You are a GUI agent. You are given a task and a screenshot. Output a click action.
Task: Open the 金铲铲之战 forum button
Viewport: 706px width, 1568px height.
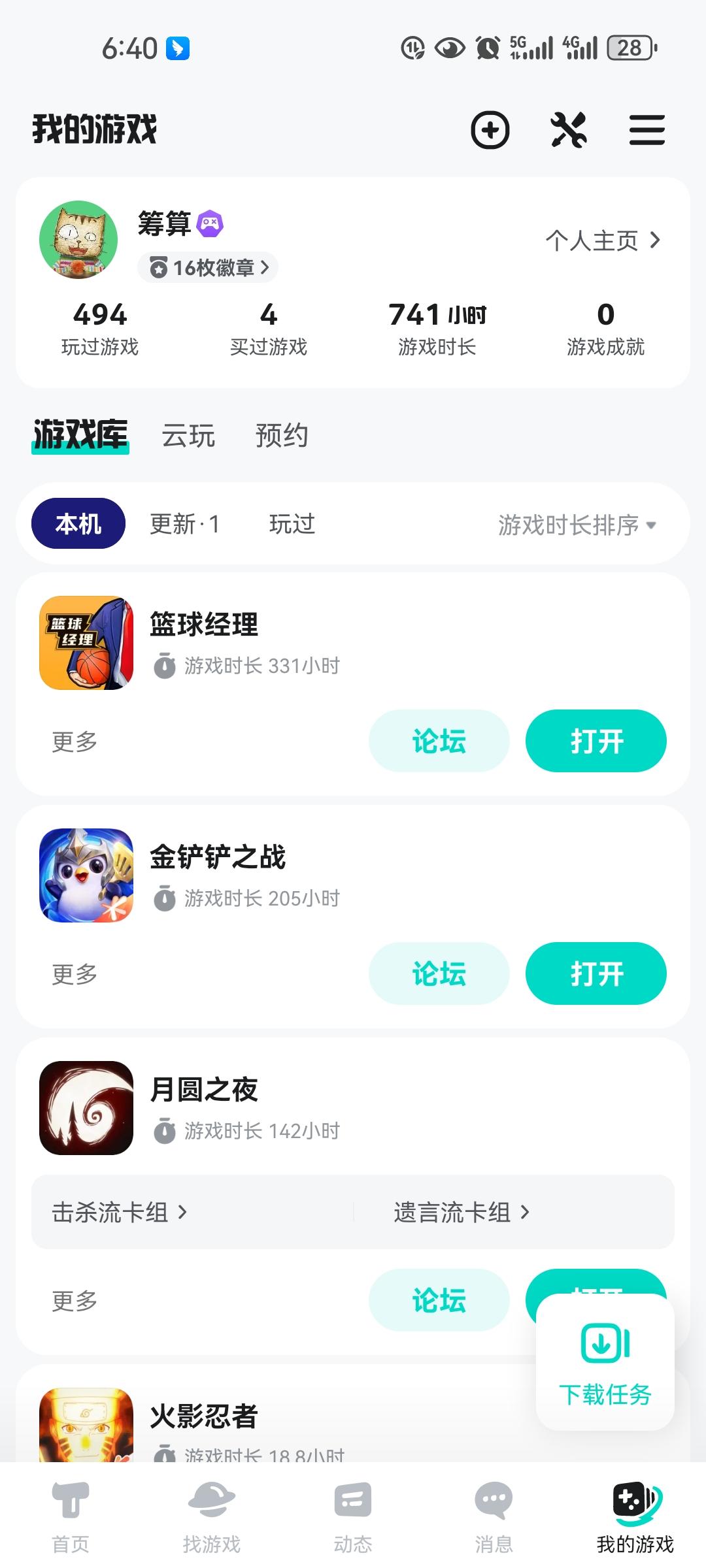click(x=438, y=973)
